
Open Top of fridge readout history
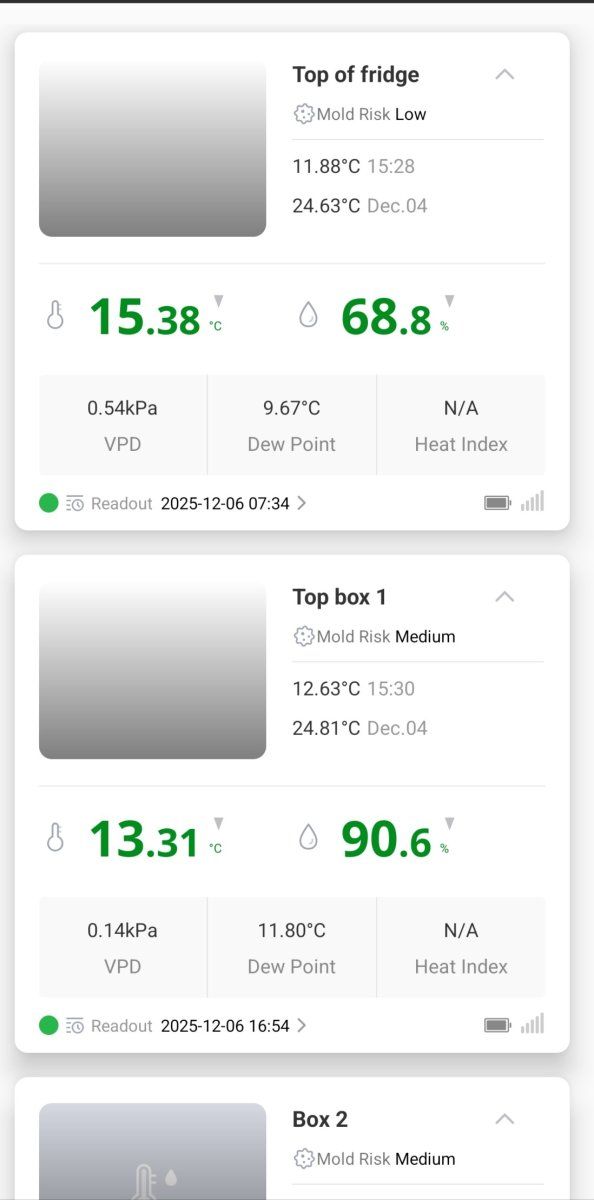click(186, 503)
